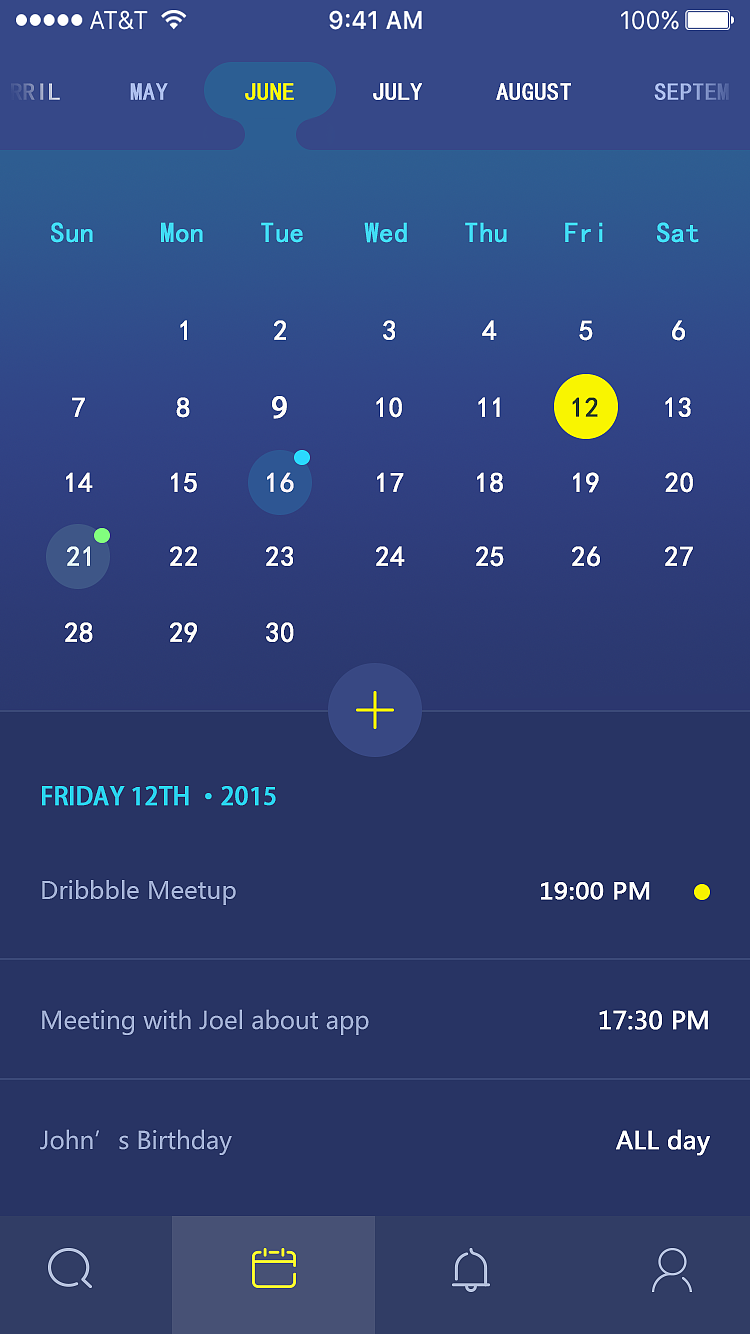
Task: Choose date 30 in the calendar
Action: 280,632
